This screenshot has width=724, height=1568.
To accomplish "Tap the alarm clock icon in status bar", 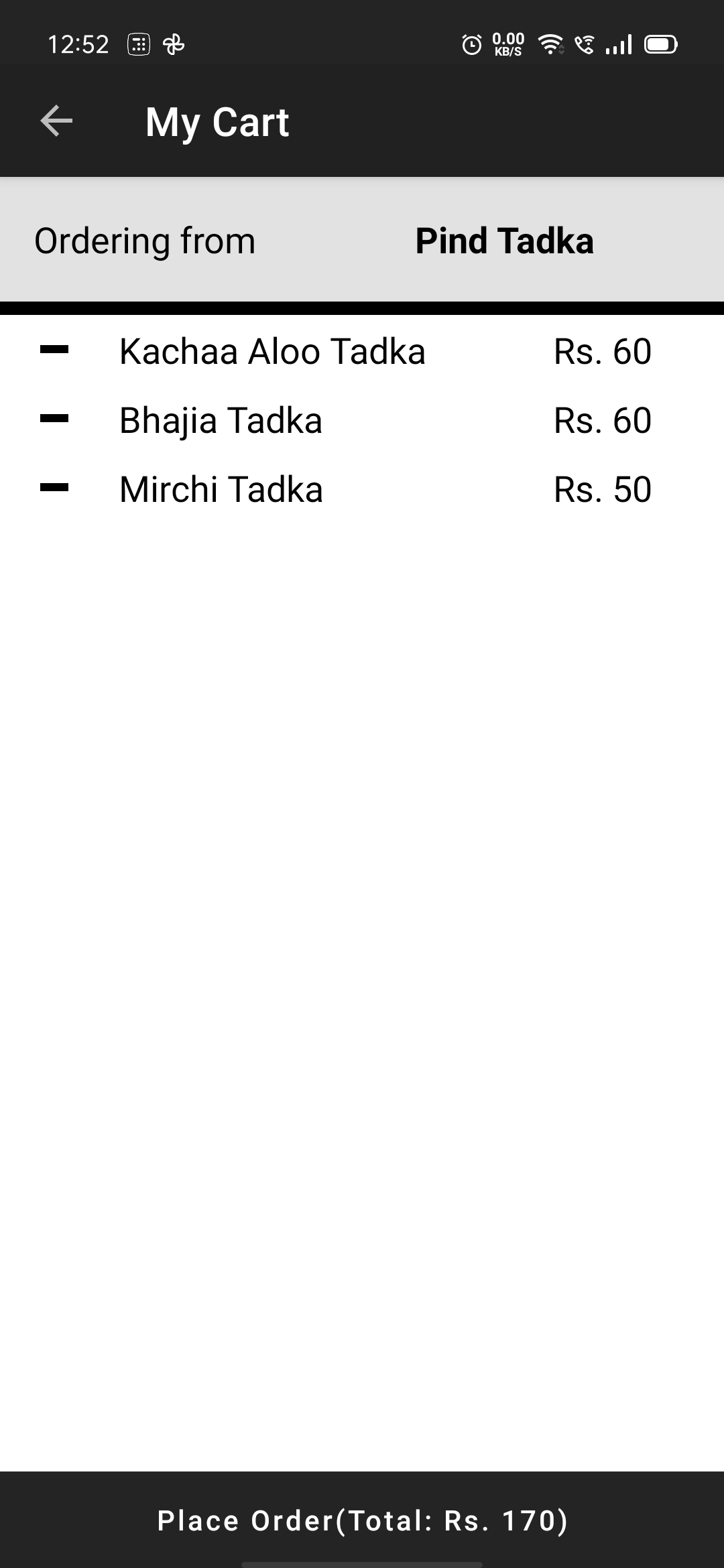I will click(x=470, y=43).
